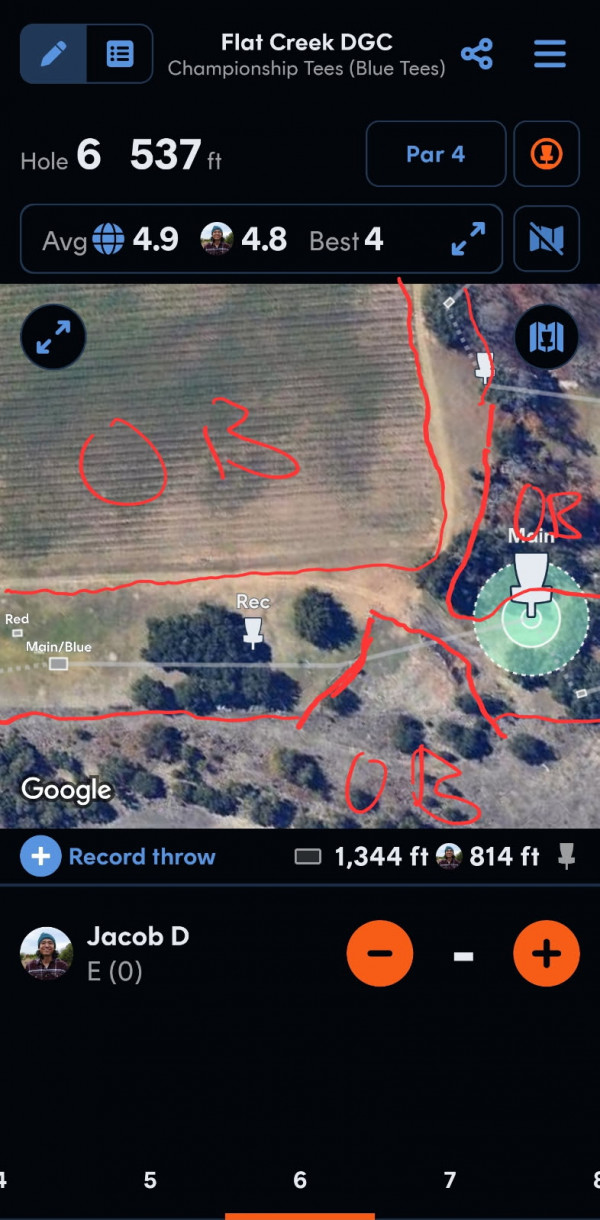This screenshot has width=600, height=1220.
Task: Switch to the scorecard list view
Action: point(119,53)
